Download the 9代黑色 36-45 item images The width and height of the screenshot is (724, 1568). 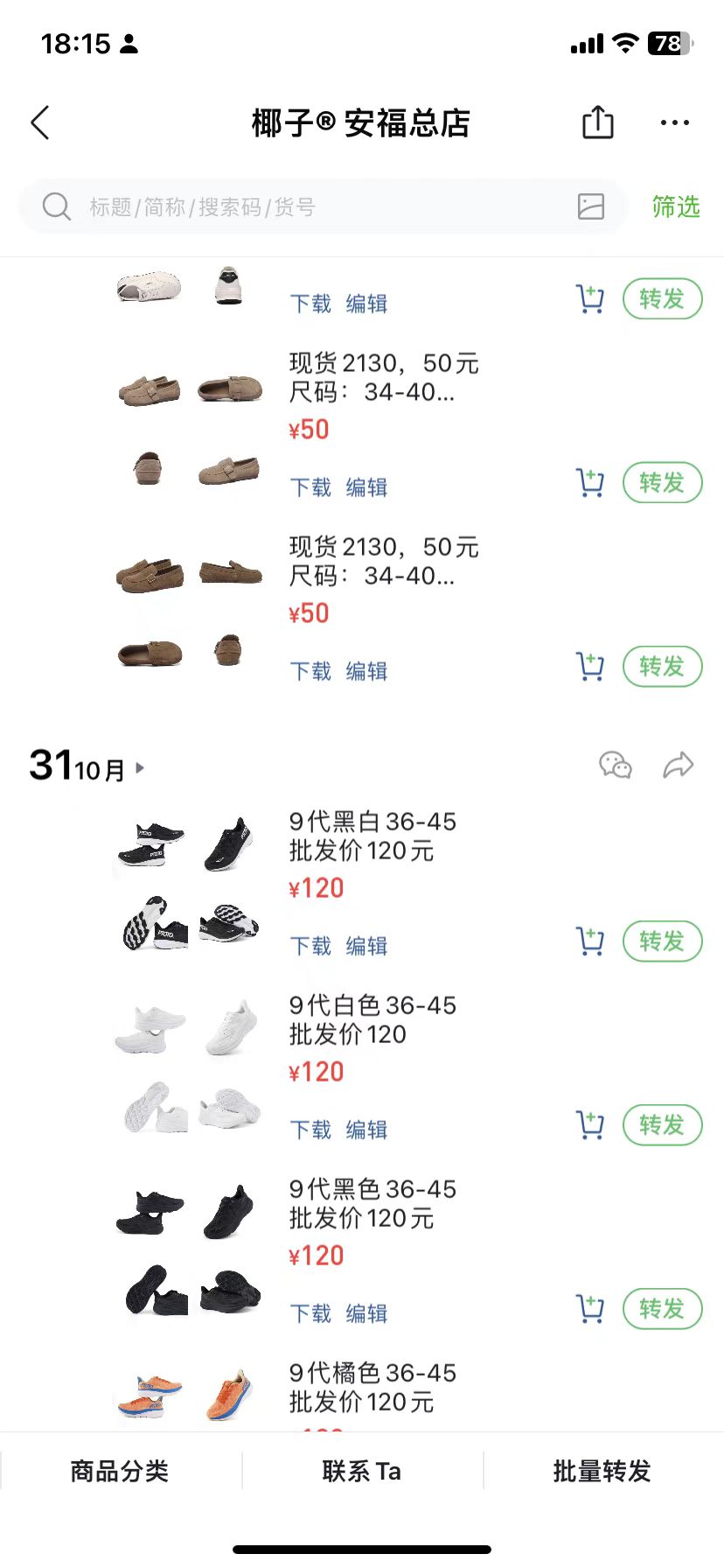[310, 1313]
